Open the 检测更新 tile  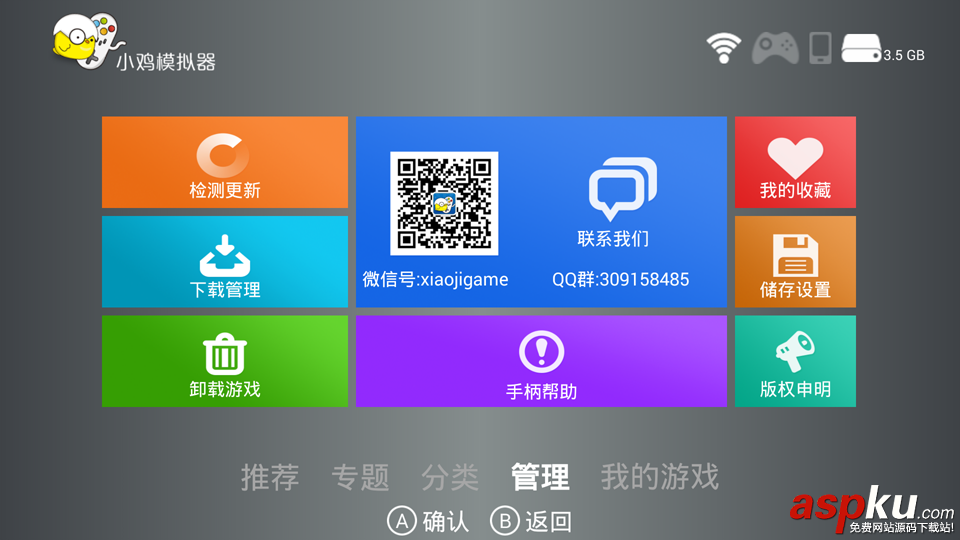coord(225,163)
